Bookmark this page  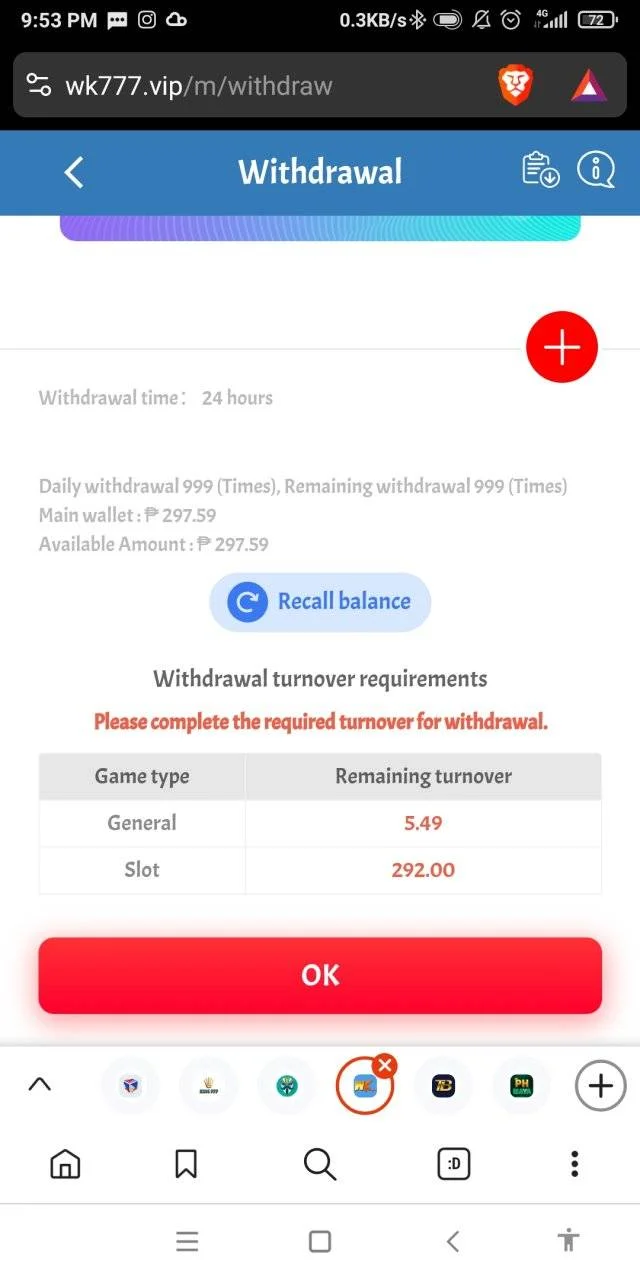(x=186, y=1163)
